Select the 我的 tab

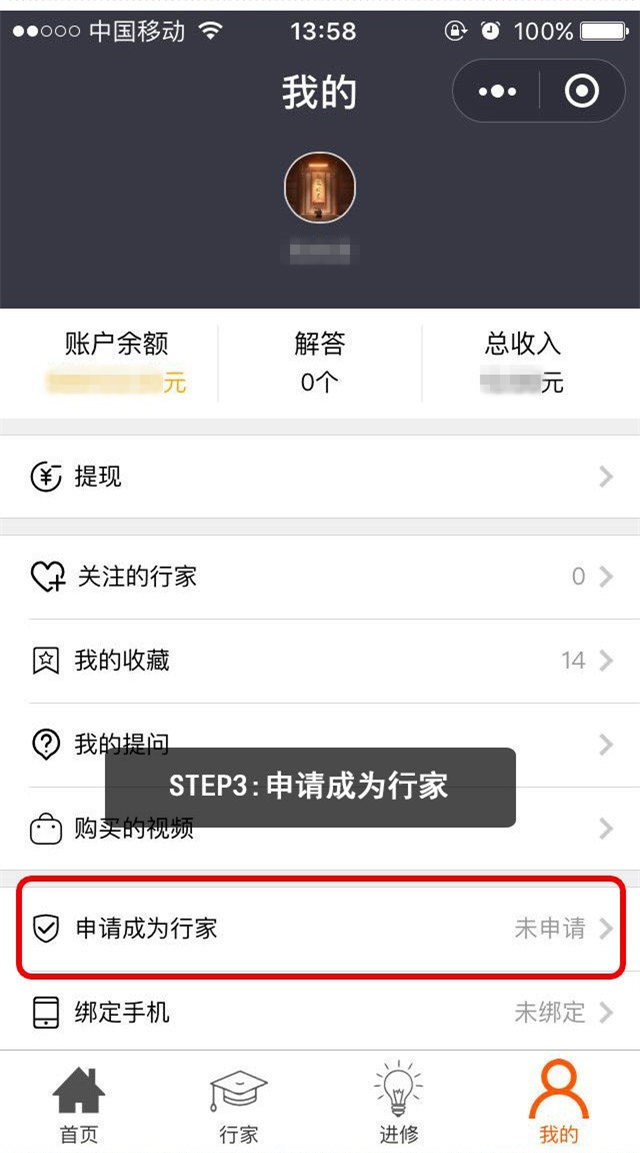(559, 1104)
